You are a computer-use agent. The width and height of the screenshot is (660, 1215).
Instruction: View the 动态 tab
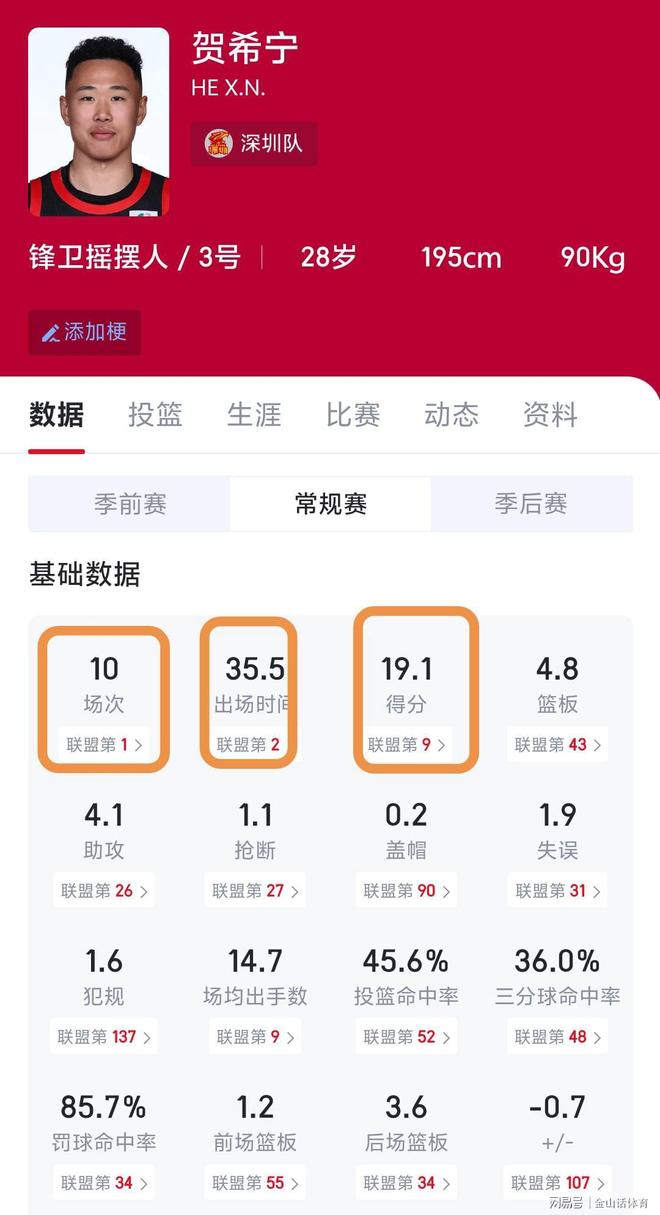tap(451, 414)
